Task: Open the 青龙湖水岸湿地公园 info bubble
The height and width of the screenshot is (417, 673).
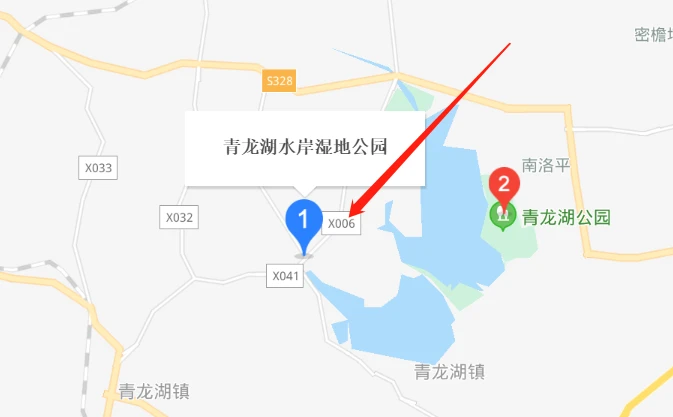Action: click(305, 147)
